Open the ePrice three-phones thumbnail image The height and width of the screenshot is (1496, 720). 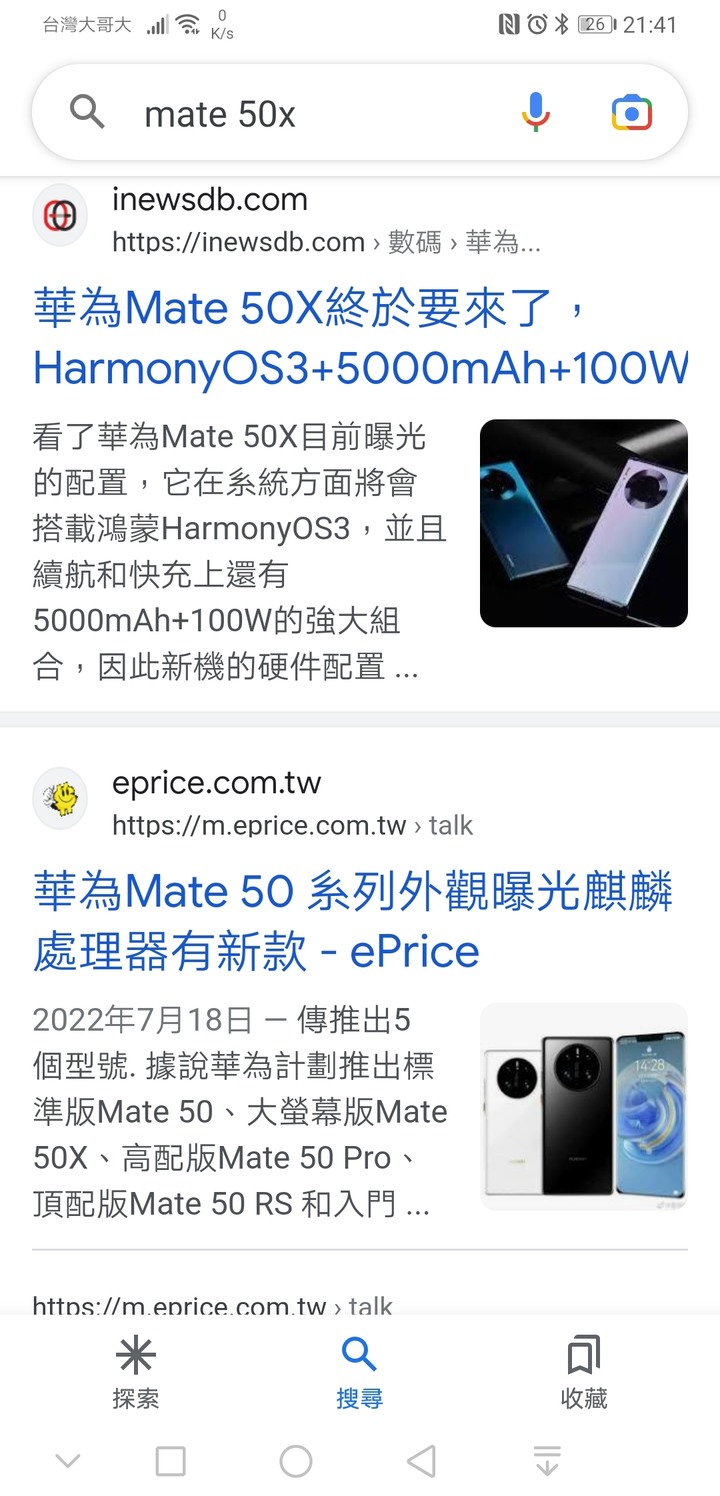click(x=584, y=1107)
